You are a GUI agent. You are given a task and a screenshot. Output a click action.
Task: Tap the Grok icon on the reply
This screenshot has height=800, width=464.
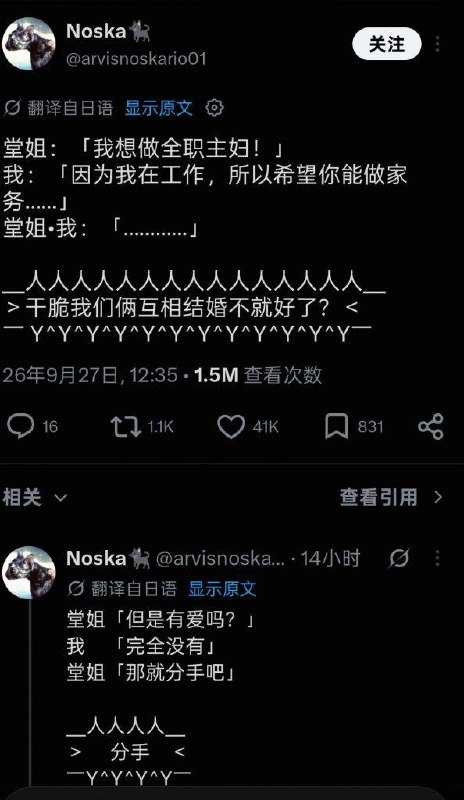pos(399,559)
